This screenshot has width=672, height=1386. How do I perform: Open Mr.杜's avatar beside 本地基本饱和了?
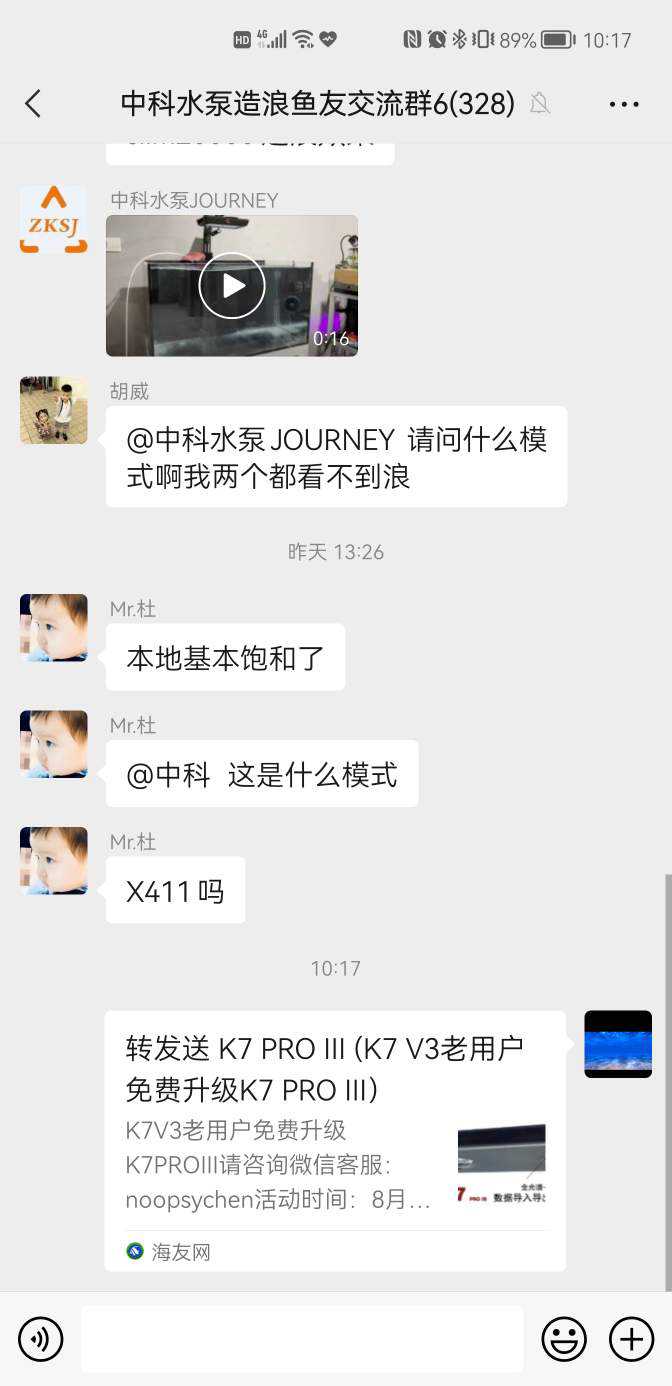(54, 628)
